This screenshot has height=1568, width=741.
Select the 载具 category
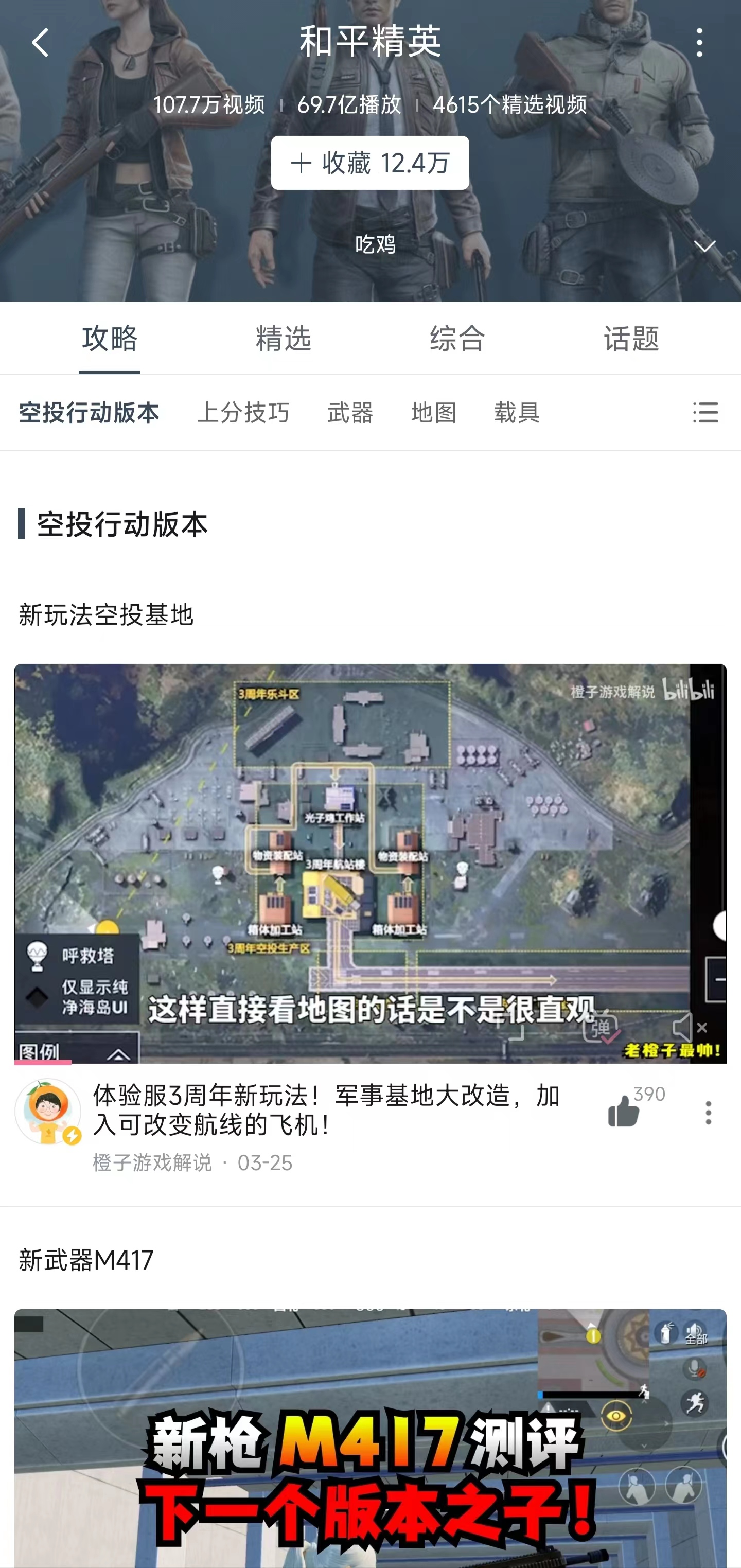pos(517,413)
